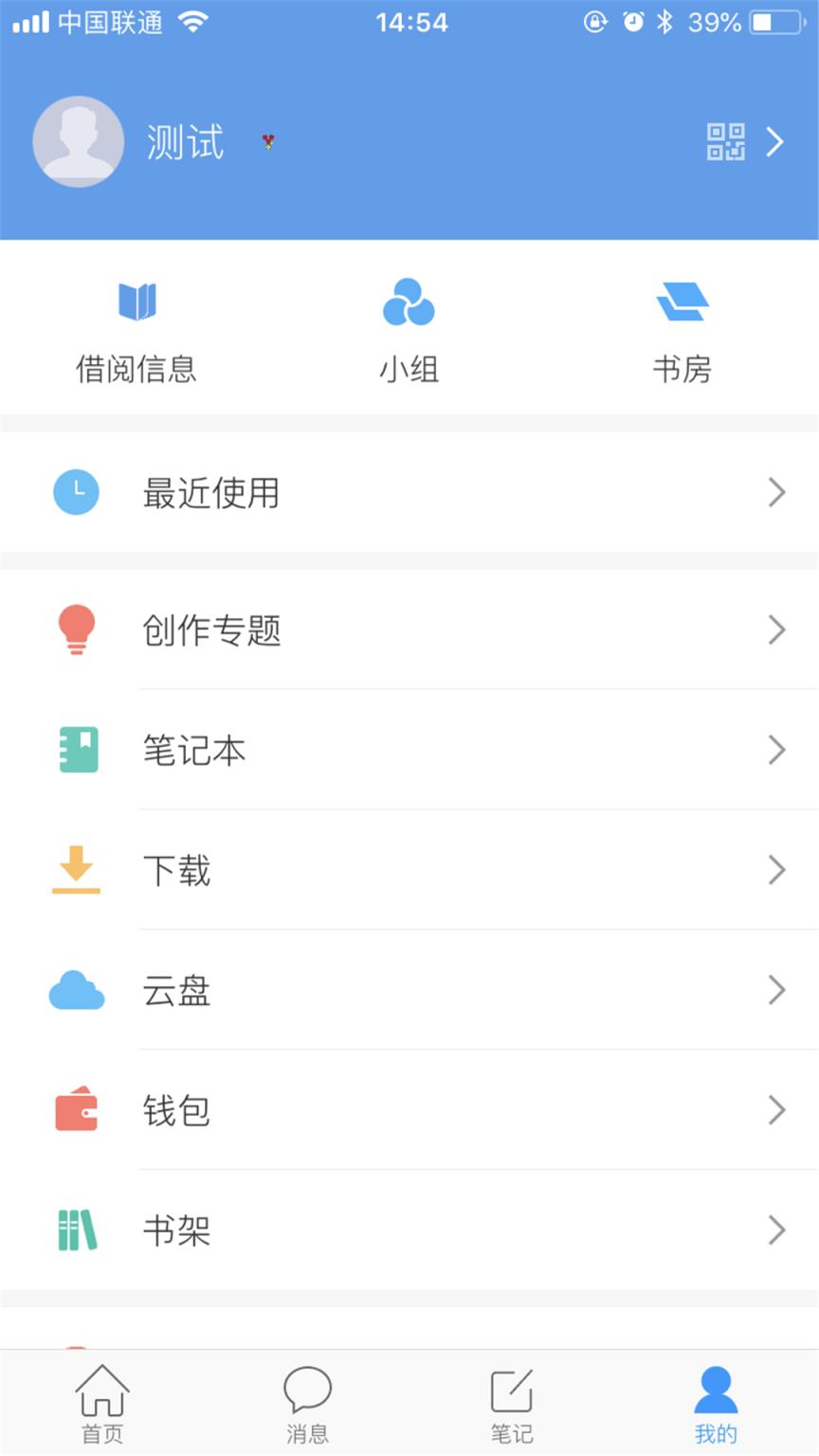Screen dimensions: 819x1456
Task: Select the 小组 groups icon
Action: (x=409, y=301)
